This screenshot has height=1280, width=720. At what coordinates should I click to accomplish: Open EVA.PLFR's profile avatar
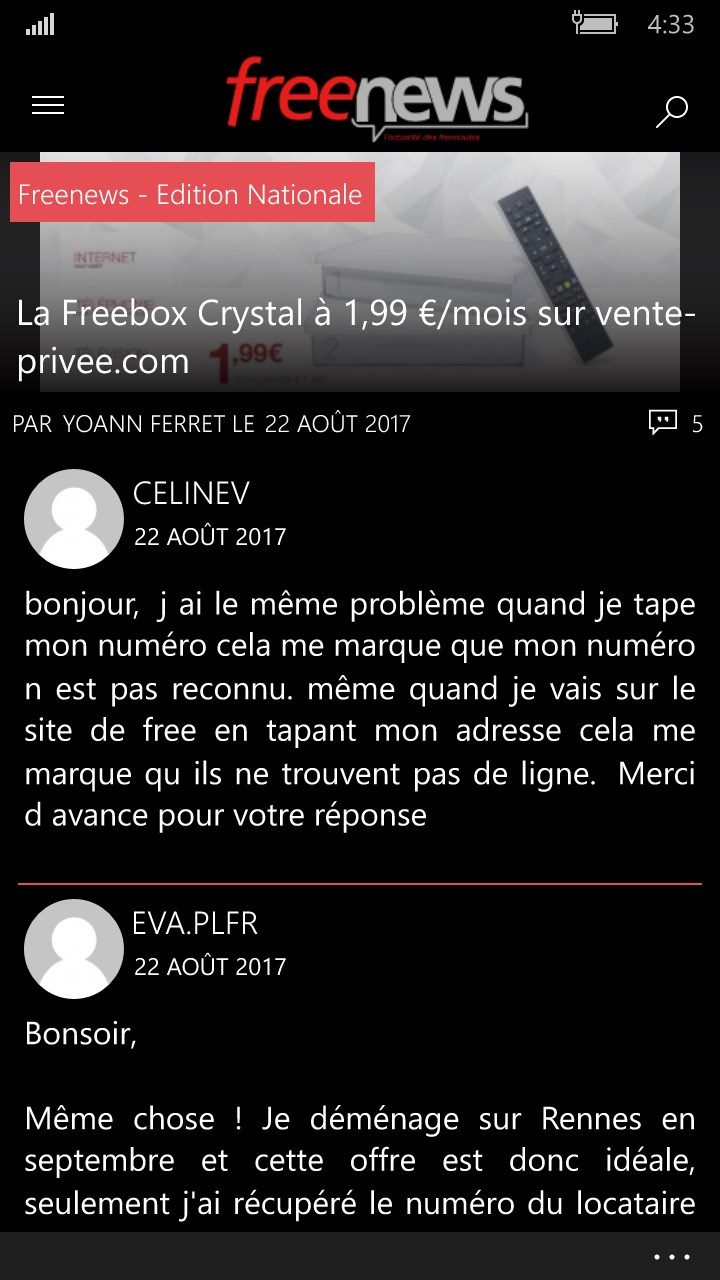pyautogui.click(x=73, y=948)
